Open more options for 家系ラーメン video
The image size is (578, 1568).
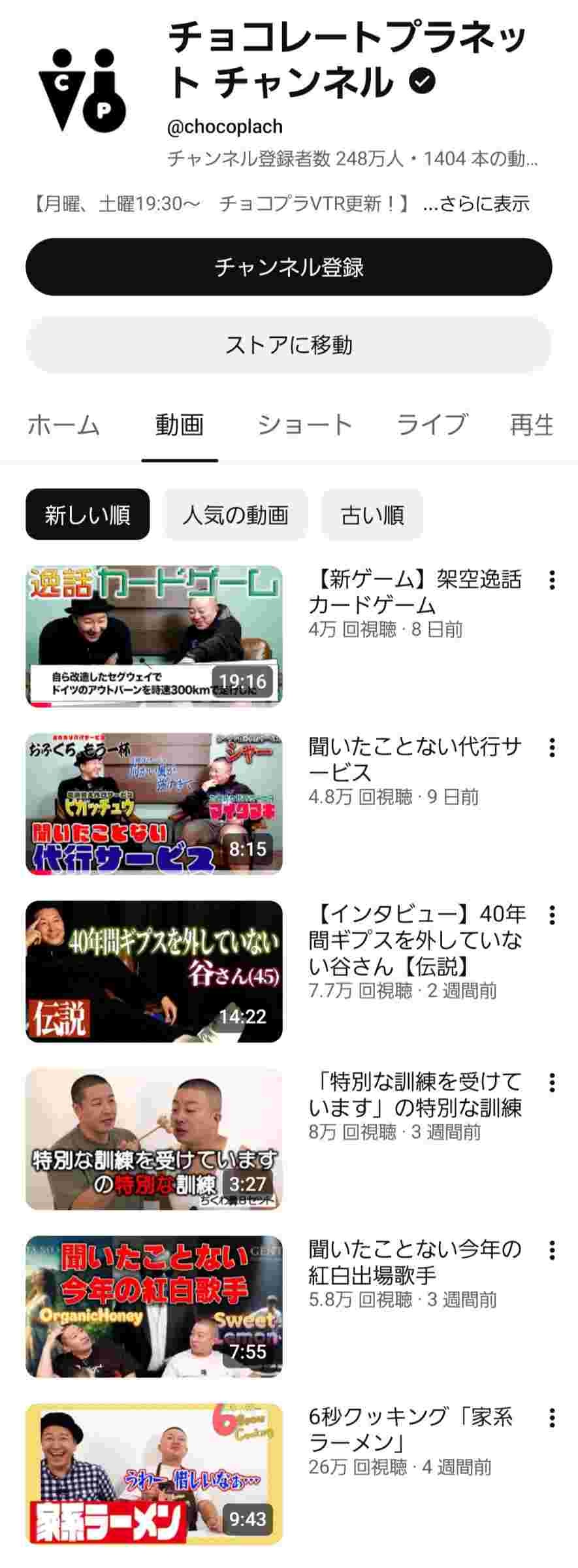(553, 1418)
